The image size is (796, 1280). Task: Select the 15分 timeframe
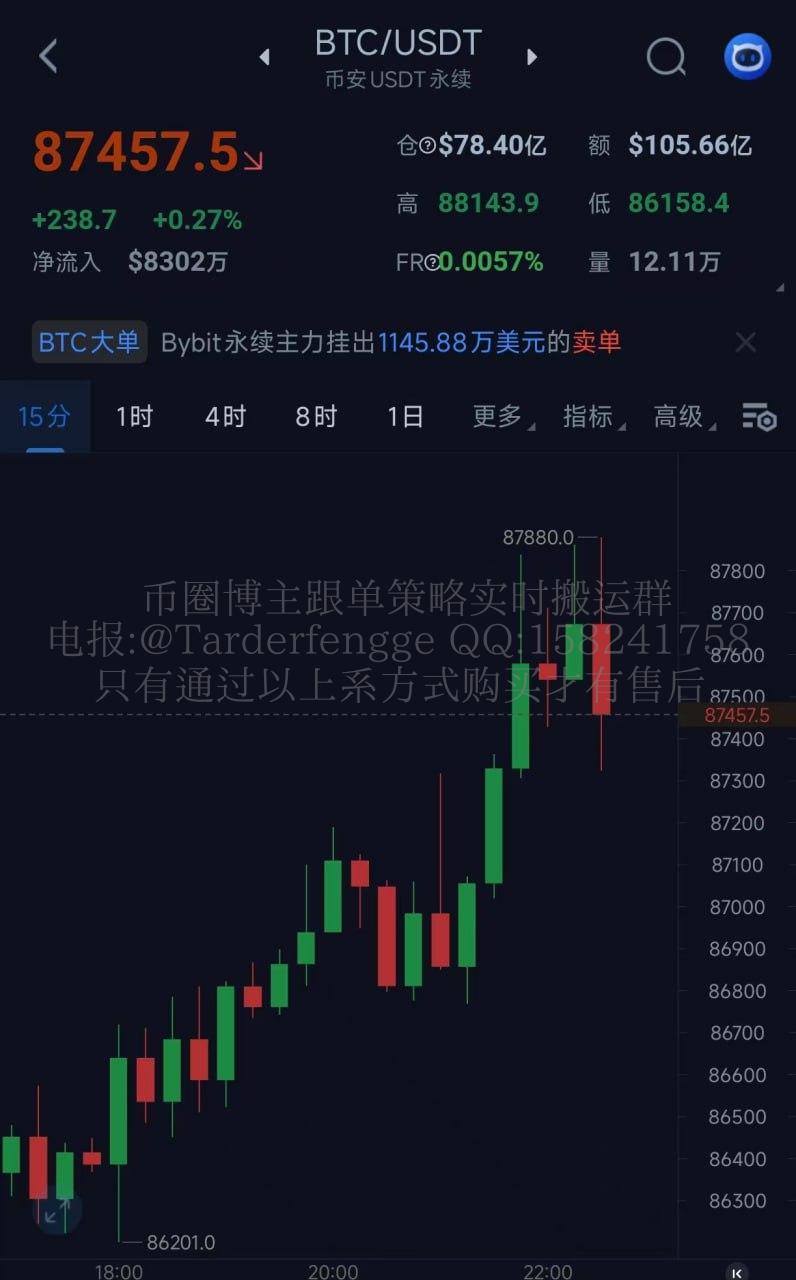pyautogui.click(x=44, y=416)
